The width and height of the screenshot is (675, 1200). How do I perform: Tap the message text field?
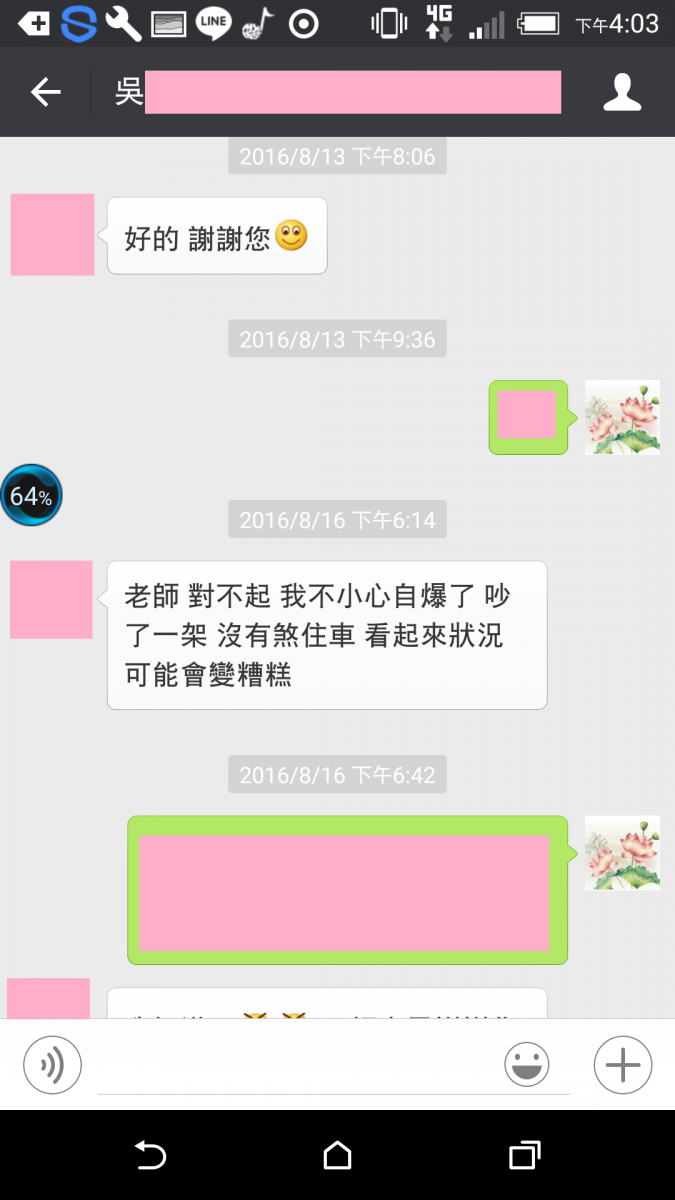300,1068
